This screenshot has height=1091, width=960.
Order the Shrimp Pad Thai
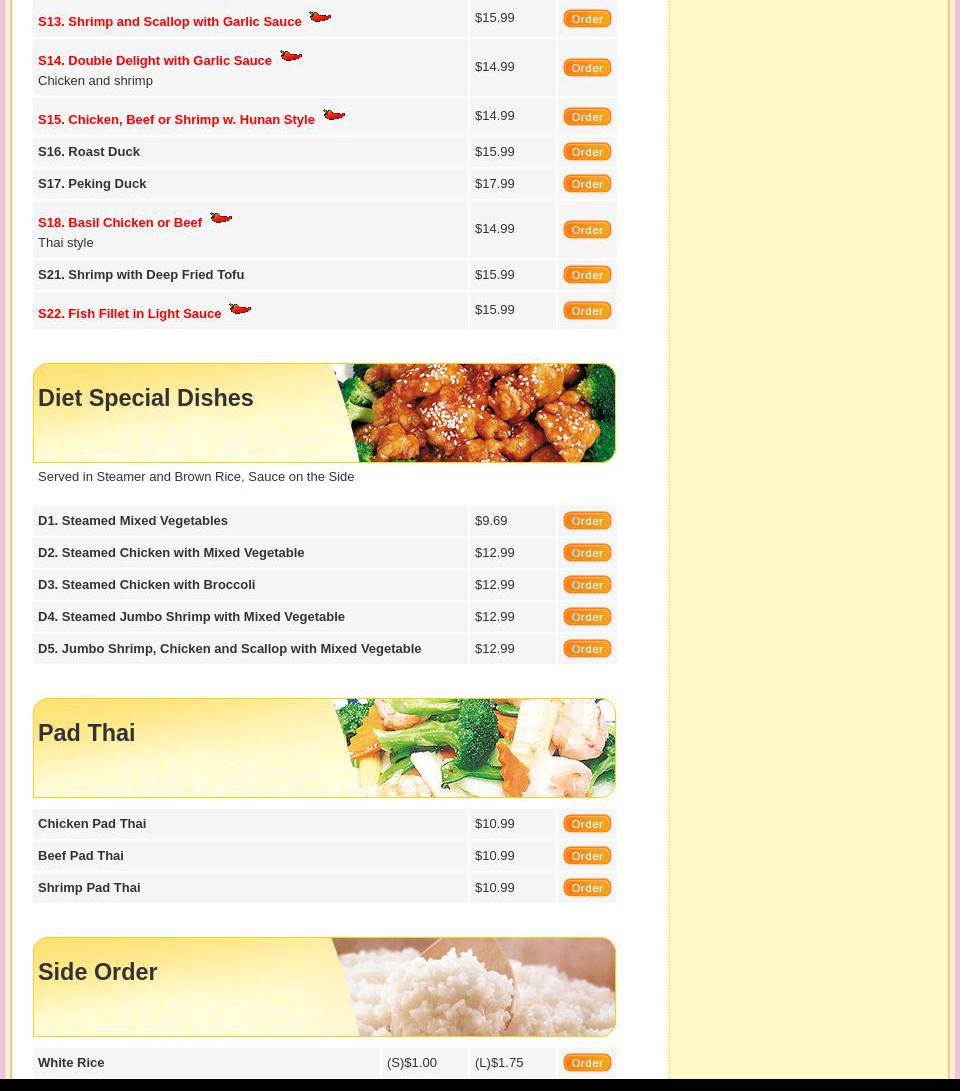pos(587,888)
